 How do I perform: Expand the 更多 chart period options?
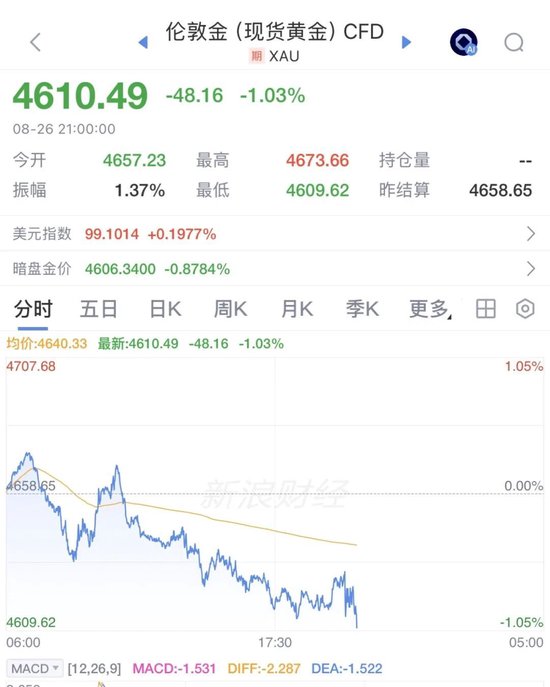click(430, 309)
